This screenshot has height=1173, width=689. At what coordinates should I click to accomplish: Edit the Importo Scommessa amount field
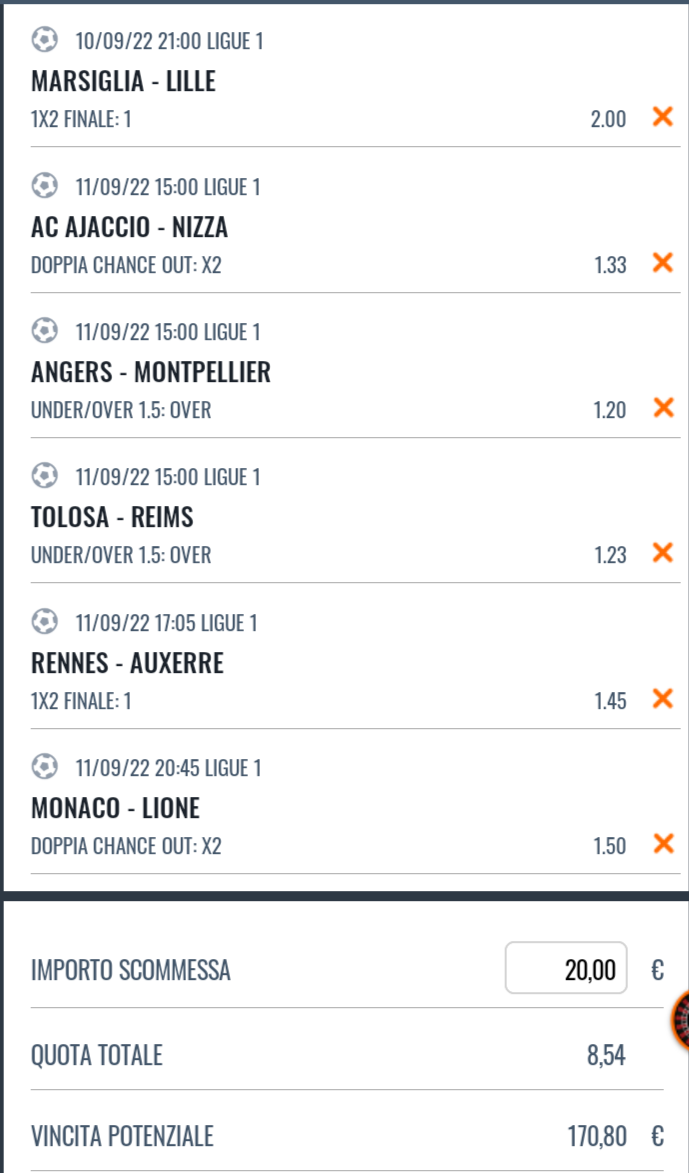coord(566,968)
